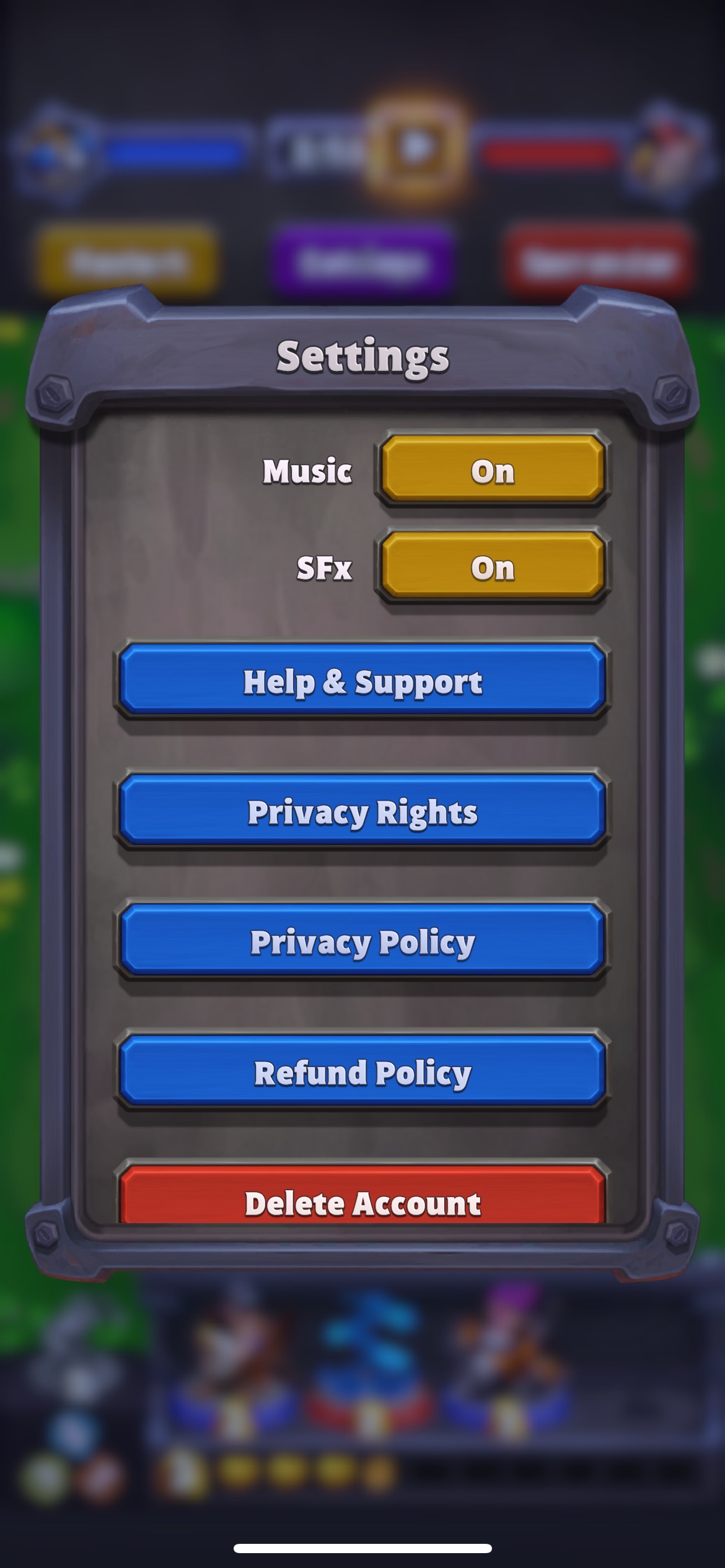725x1568 pixels.
Task: Toggle the SFx sound effects button
Action: click(492, 567)
